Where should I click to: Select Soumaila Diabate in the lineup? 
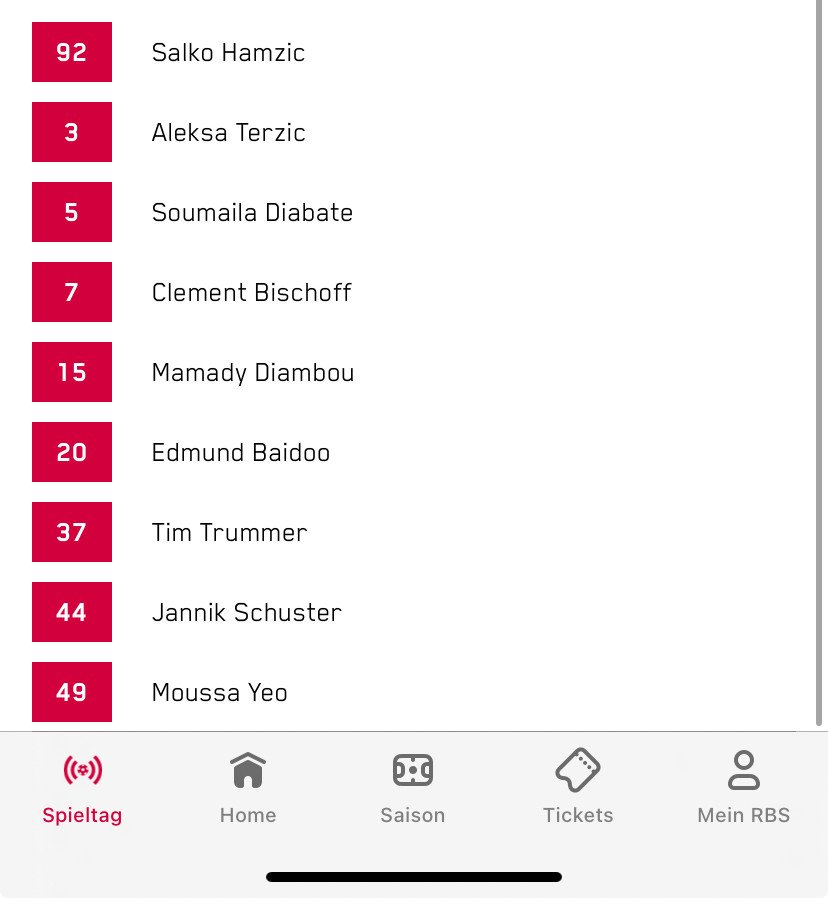tap(252, 213)
